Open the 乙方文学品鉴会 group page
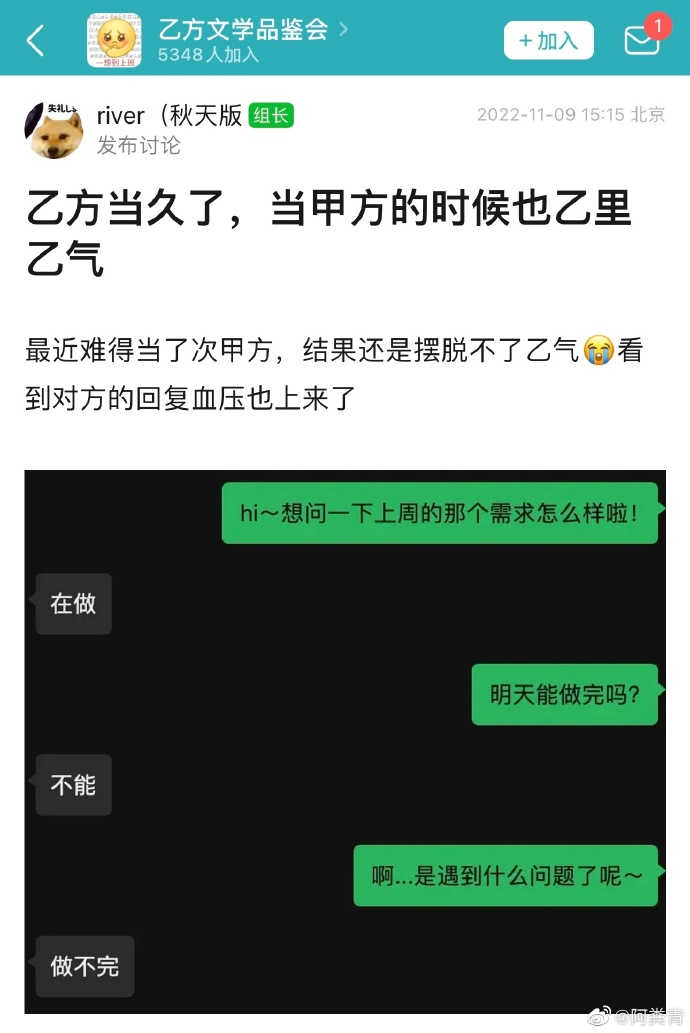690x1033 pixels. (x=243, y=29)
